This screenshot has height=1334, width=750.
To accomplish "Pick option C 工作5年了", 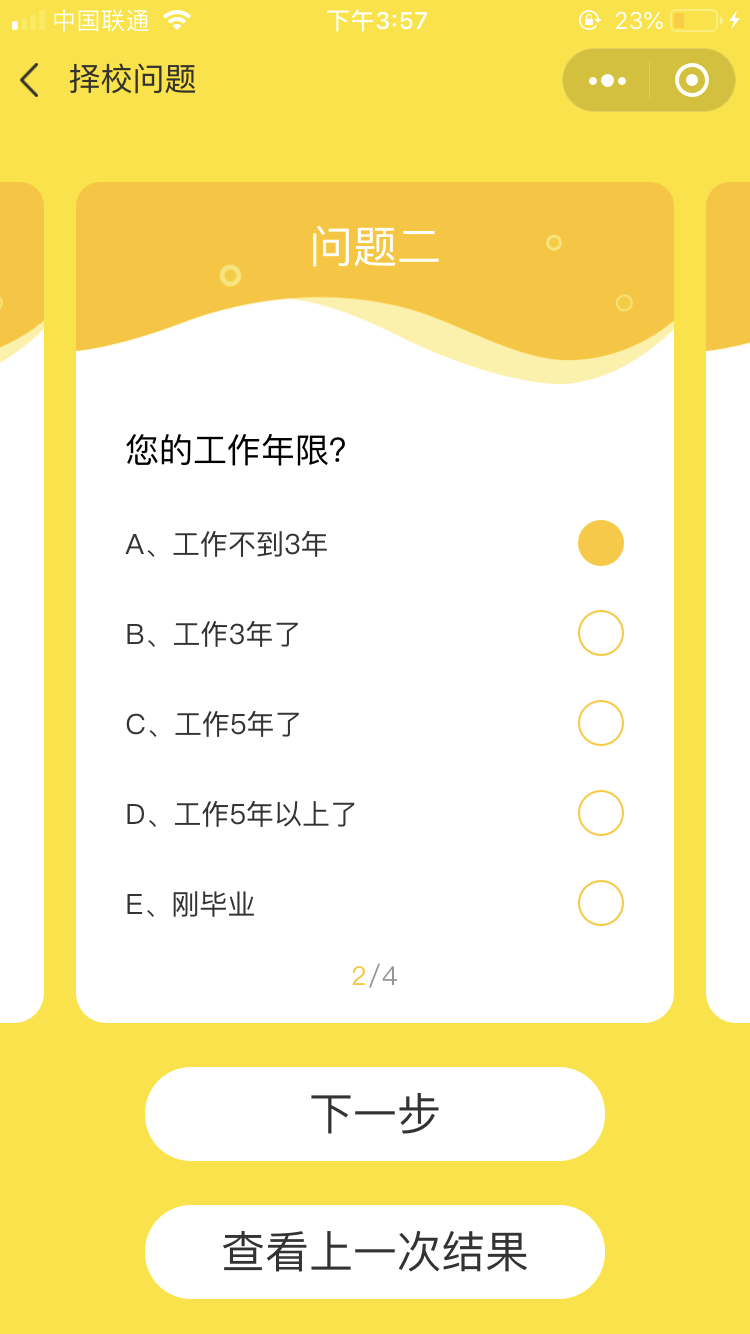I will click(x=600, y=723).
